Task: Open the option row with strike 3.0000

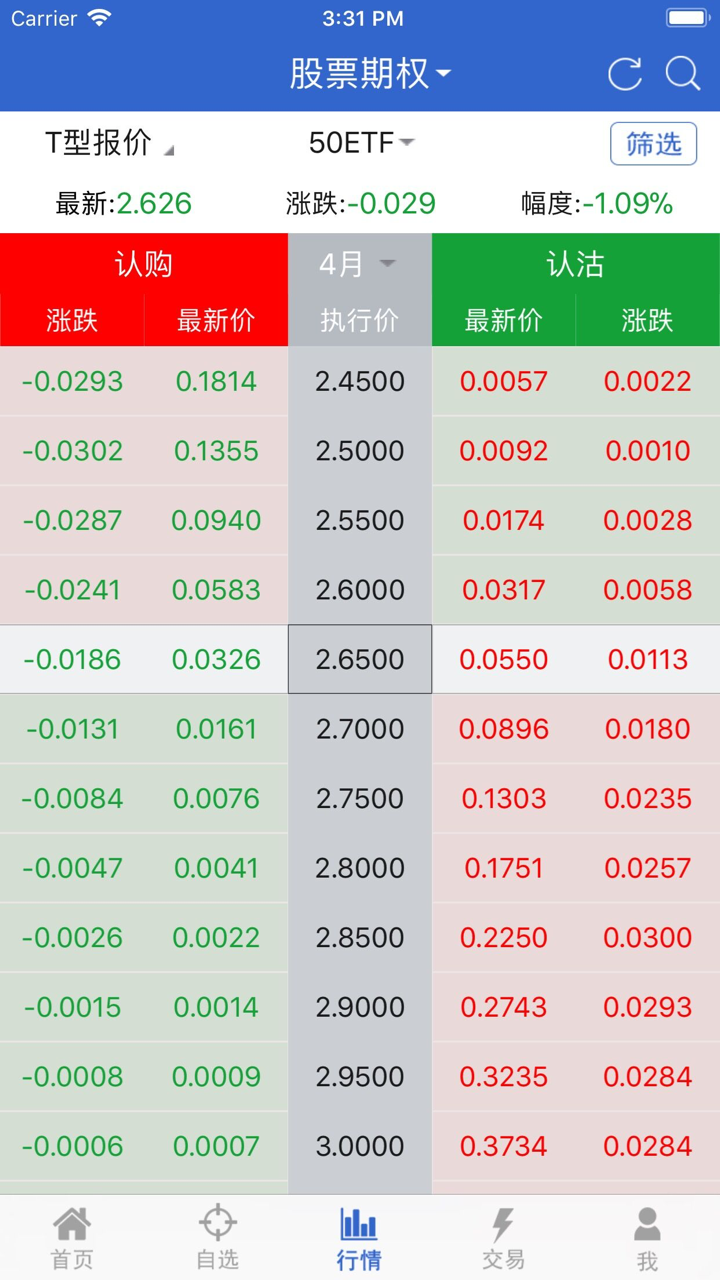Action: click(360, 1146)
